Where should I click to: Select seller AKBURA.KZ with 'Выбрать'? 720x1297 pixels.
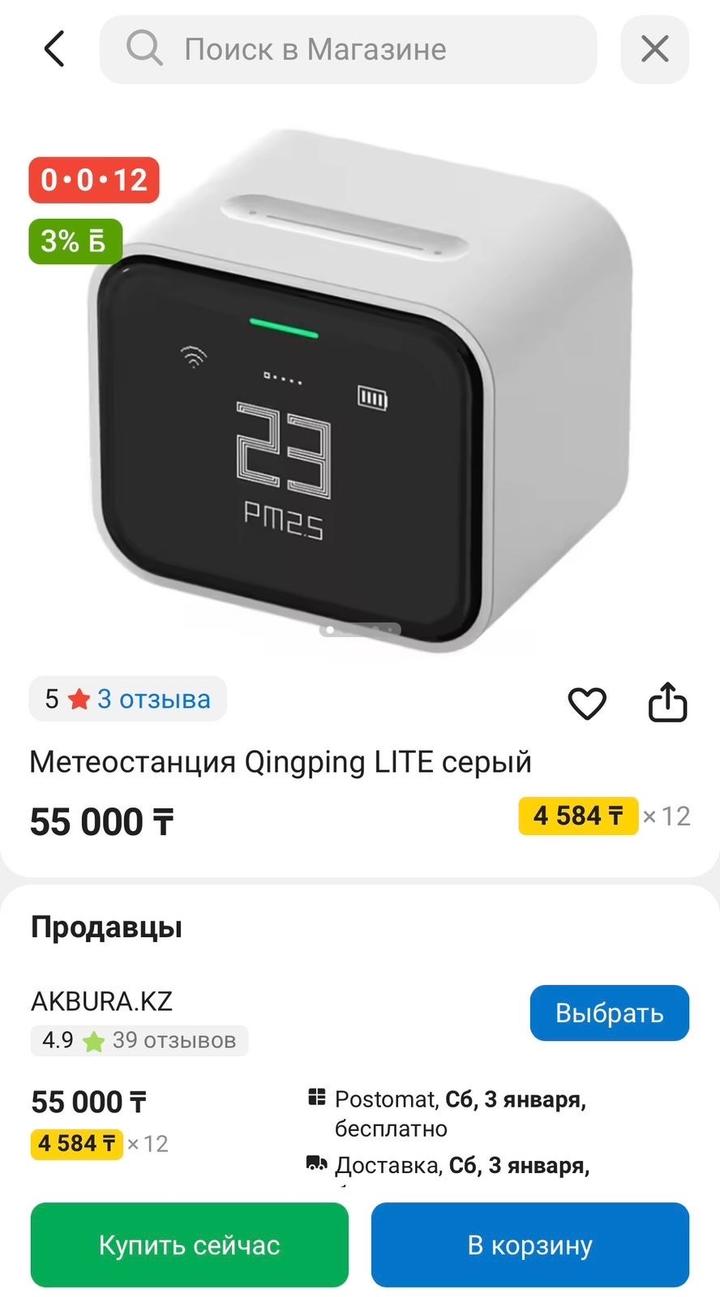pos(609,1013)
